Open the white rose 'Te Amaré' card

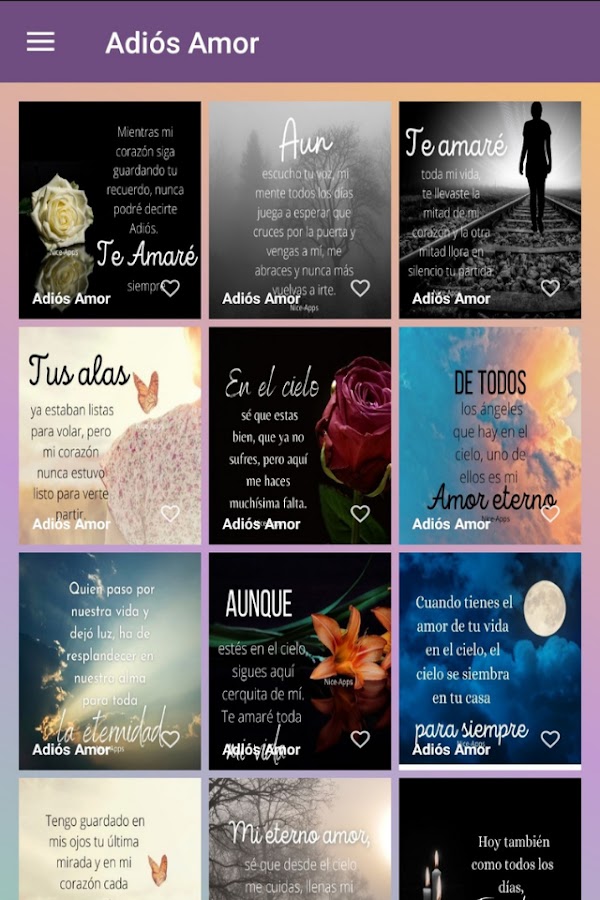click(x=110, y=200)
